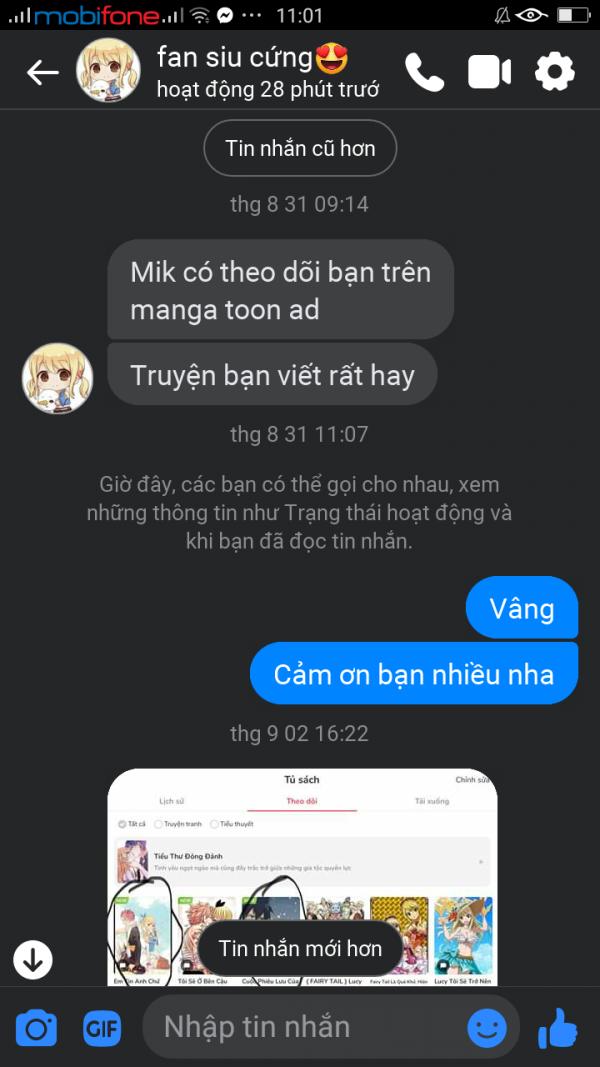Open the shared bookshelf screenshot image
600x1067 pixels.
click(302, 877)
